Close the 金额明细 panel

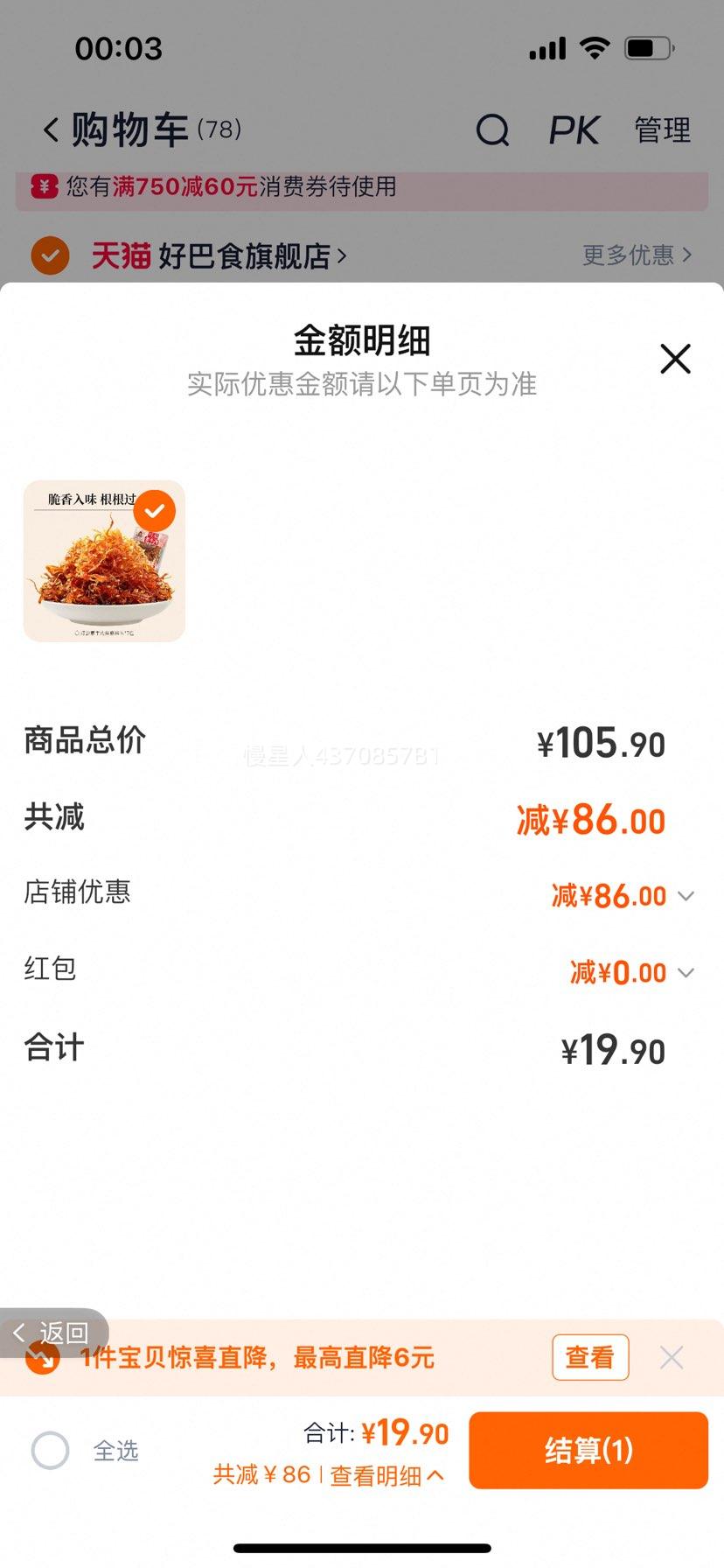pos(674,359)
